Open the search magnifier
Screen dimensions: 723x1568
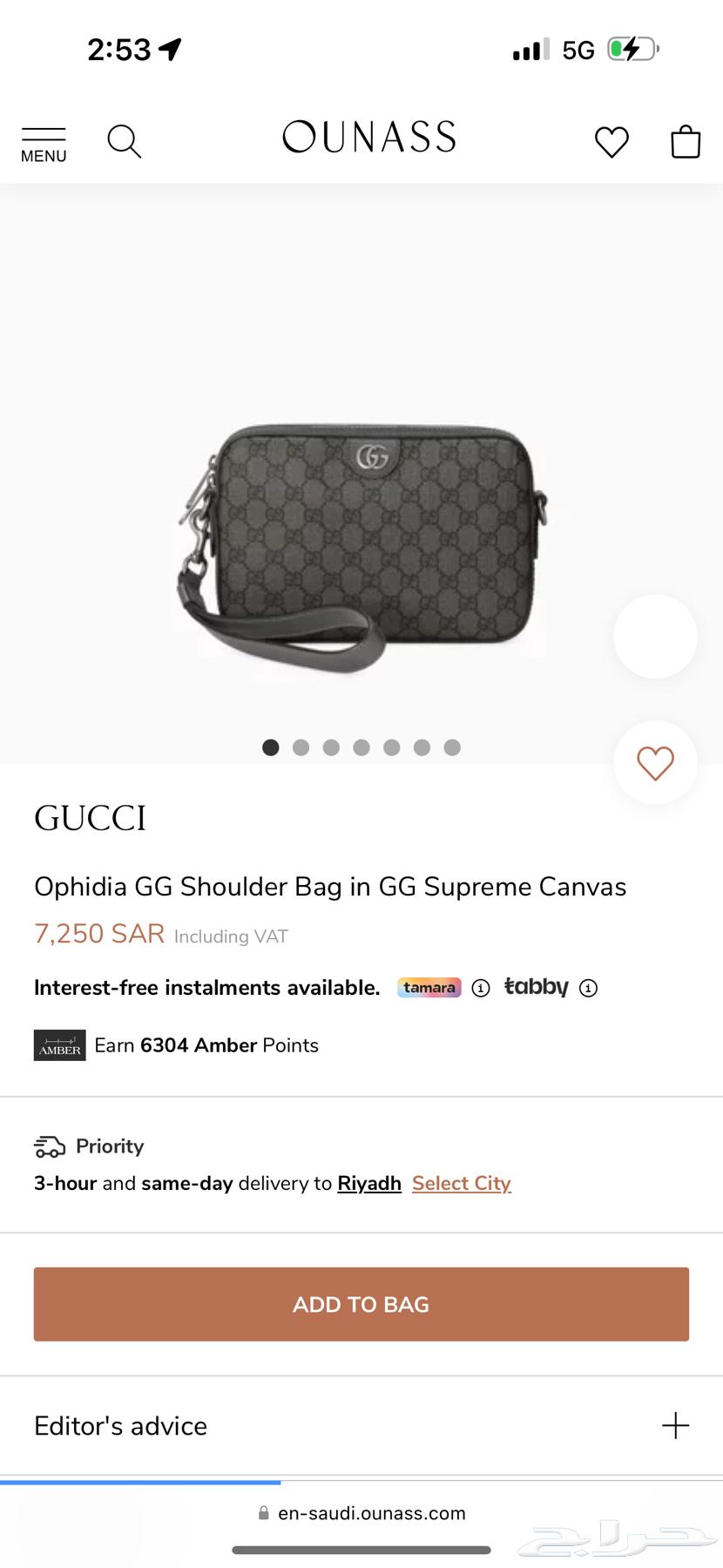coord(124,141)
